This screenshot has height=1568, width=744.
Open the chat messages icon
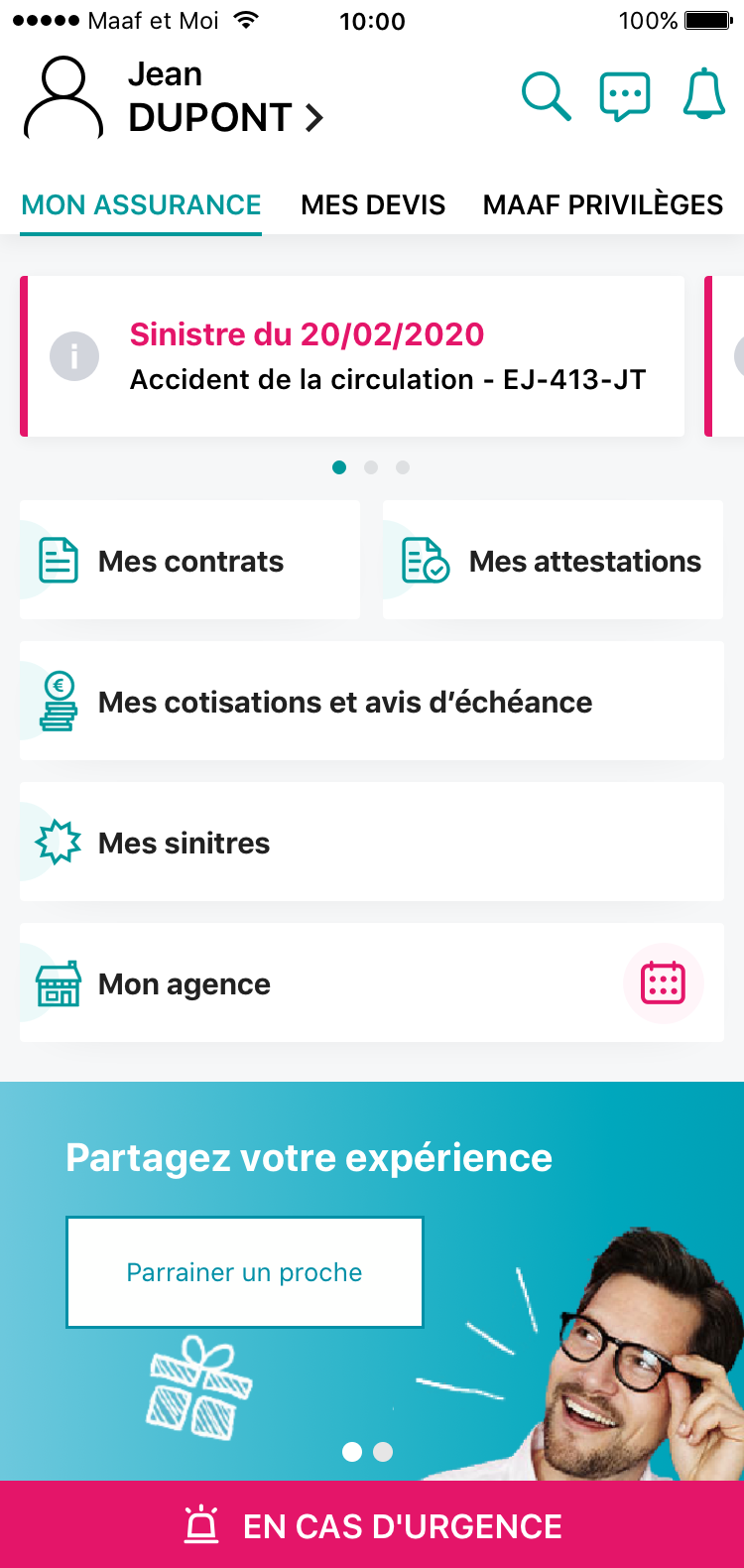click(625, 96)
